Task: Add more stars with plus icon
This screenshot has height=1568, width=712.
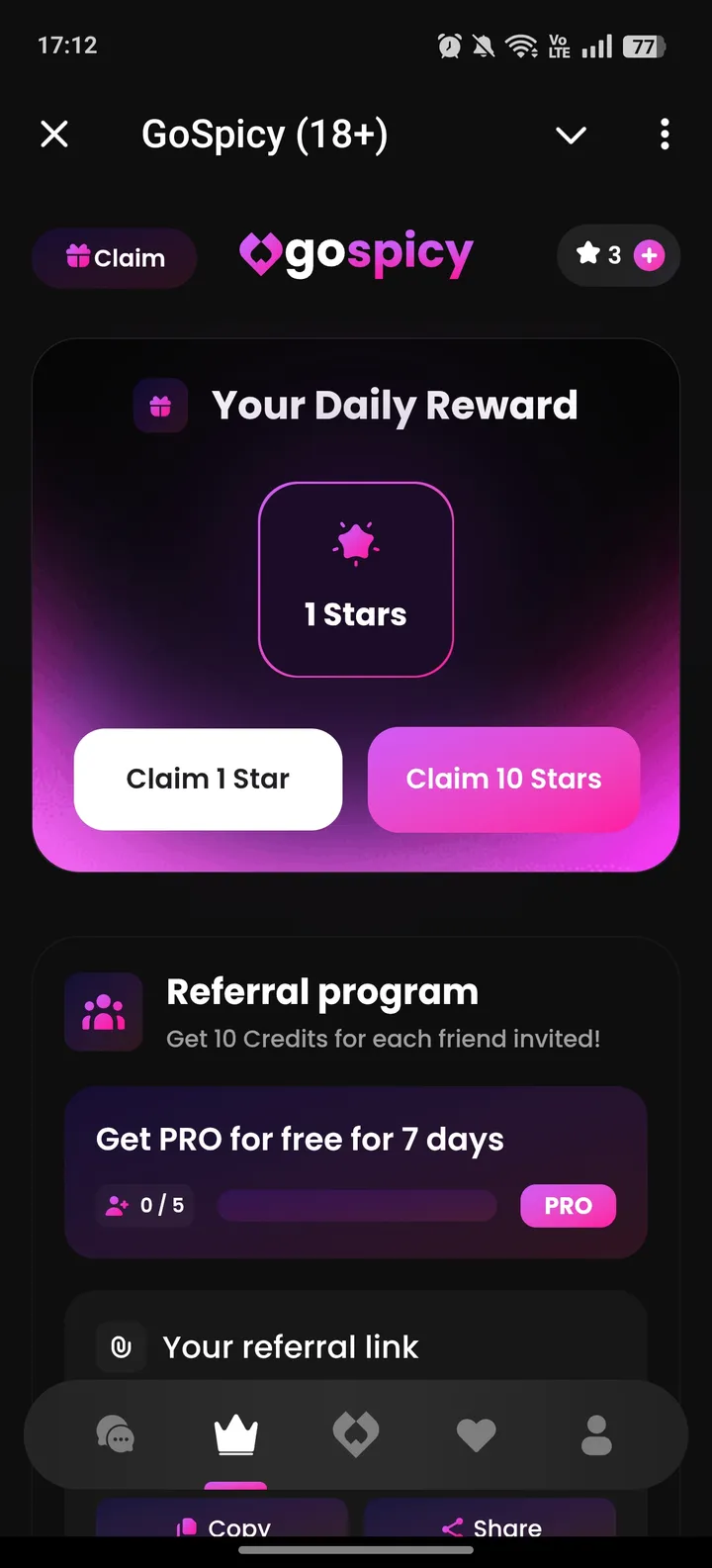Action: point(650,255)
